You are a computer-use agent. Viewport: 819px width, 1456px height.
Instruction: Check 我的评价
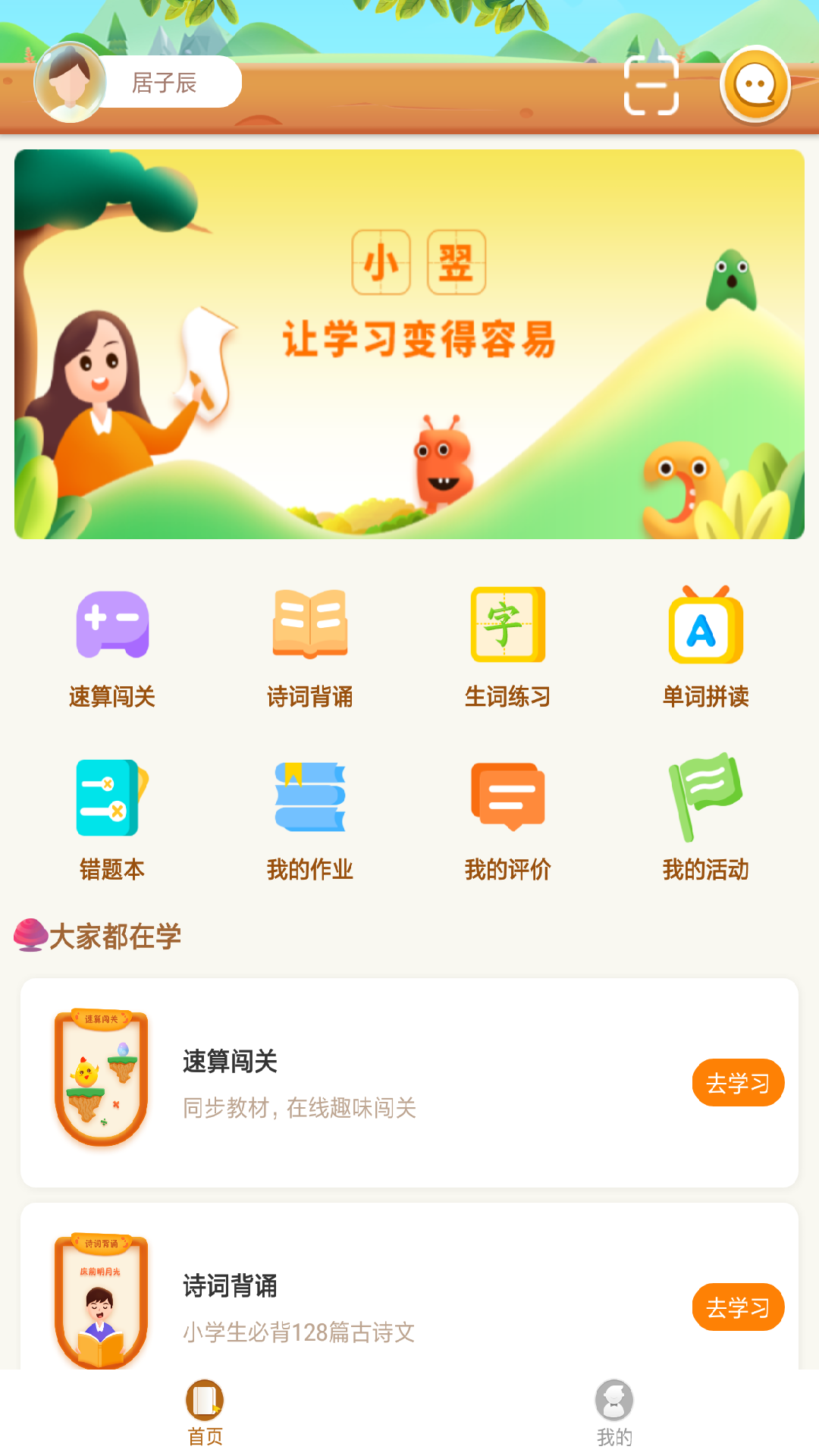(x=508, y=819)
